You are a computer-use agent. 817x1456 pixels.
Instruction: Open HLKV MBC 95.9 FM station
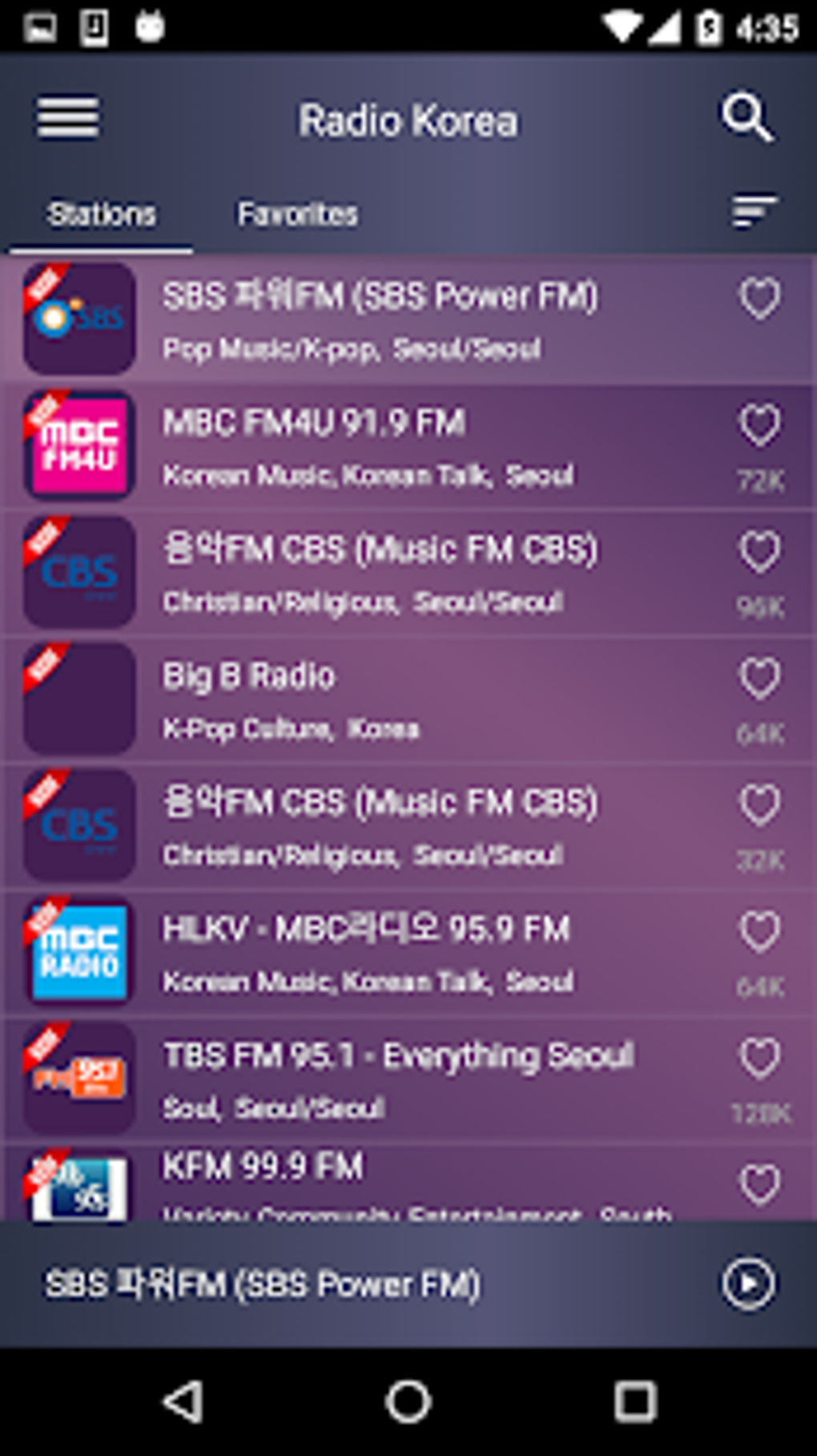(368, 952)
